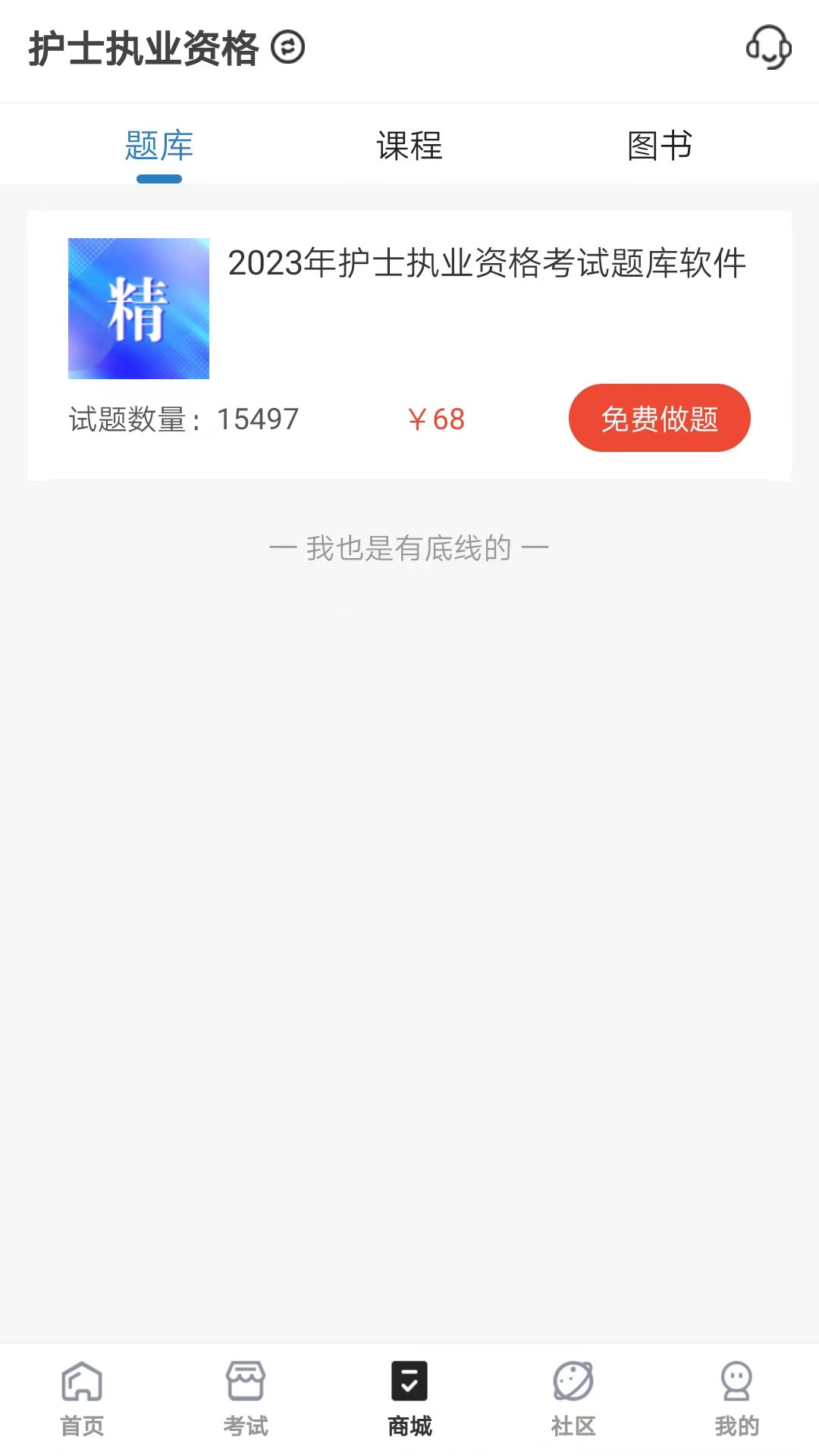This screenshot has width=819, height=1456.
Task: Open the 2023年护士执业资格考试题库软件 product title
Action: pos(488,264)
